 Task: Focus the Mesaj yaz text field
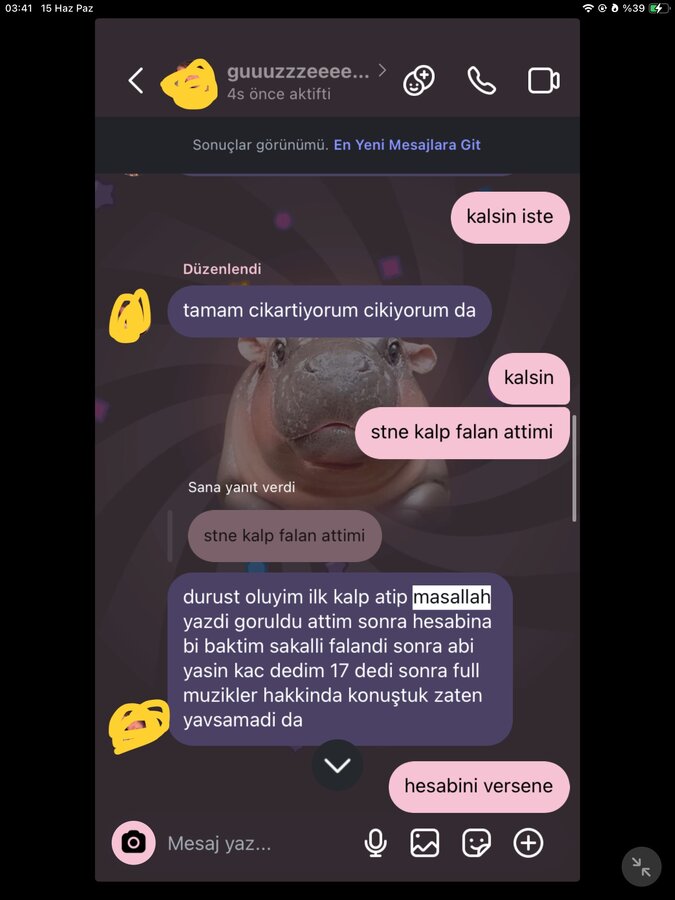click(250, 844)
